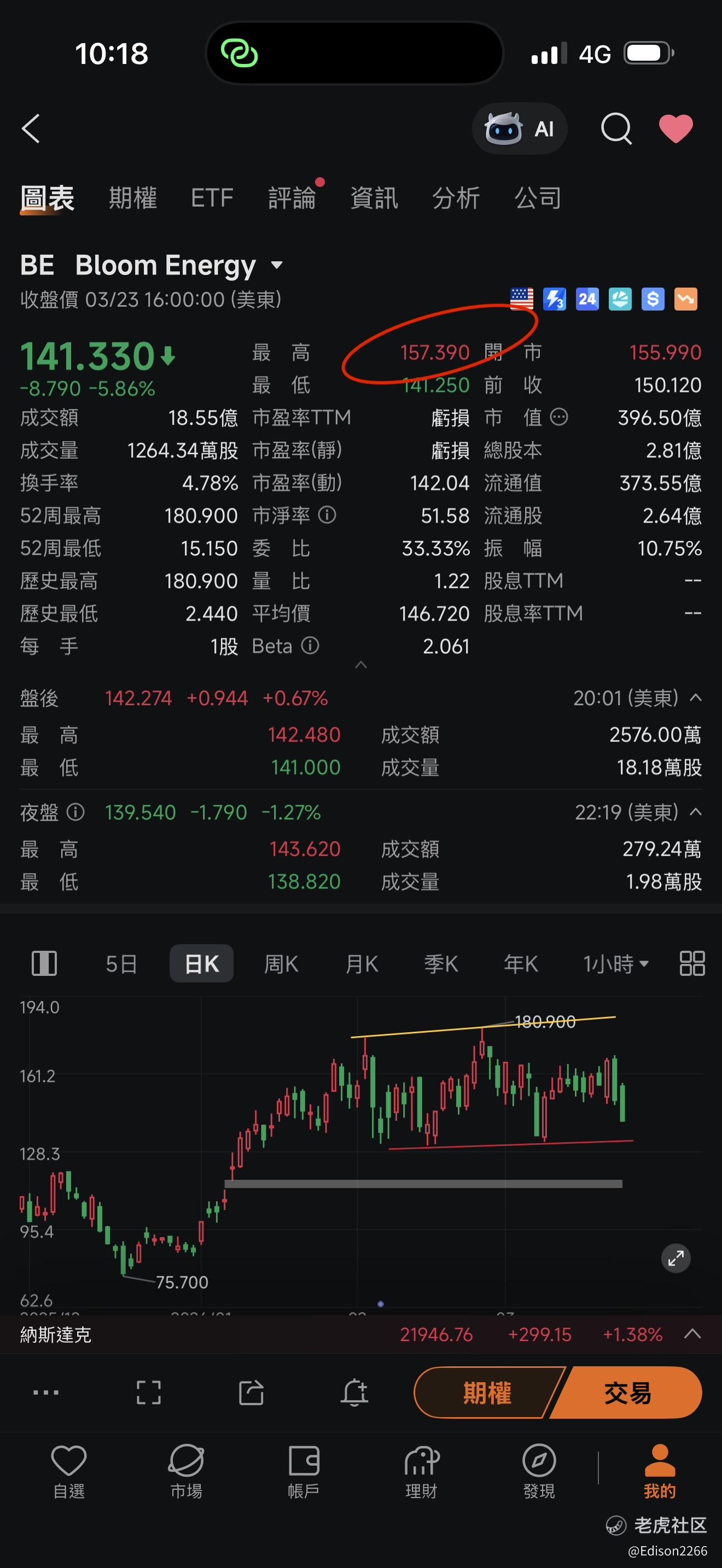Switch to the 資訊 tab
This screenshot has width=722, height=1568.
(x=374, y=198)
